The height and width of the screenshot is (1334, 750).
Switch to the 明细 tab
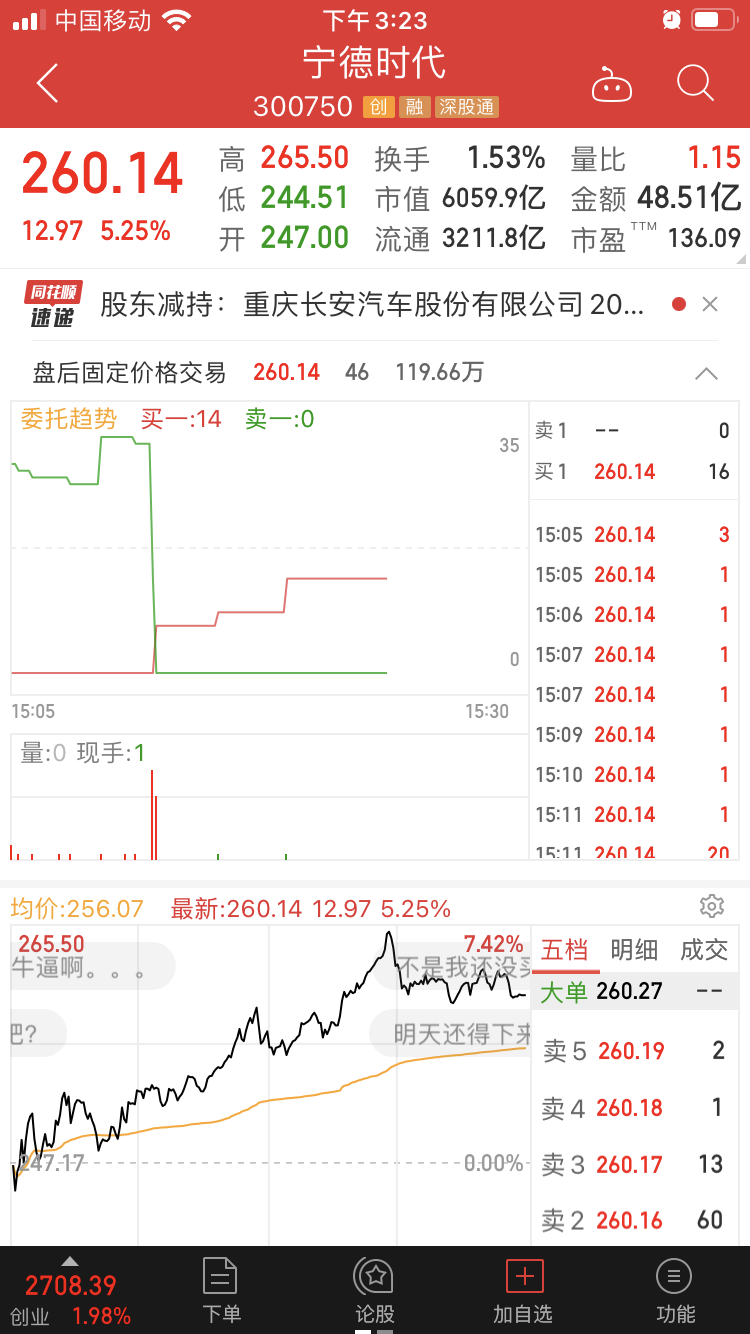634,950
